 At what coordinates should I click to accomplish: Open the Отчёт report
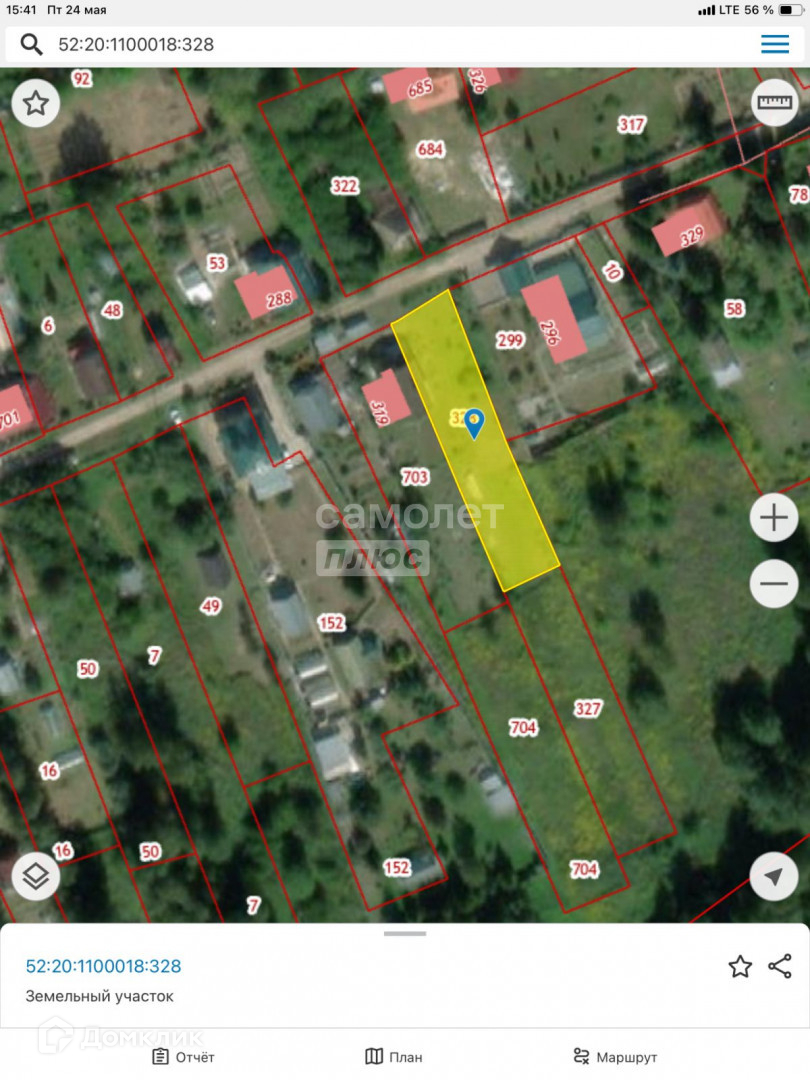coord(184,1057)
